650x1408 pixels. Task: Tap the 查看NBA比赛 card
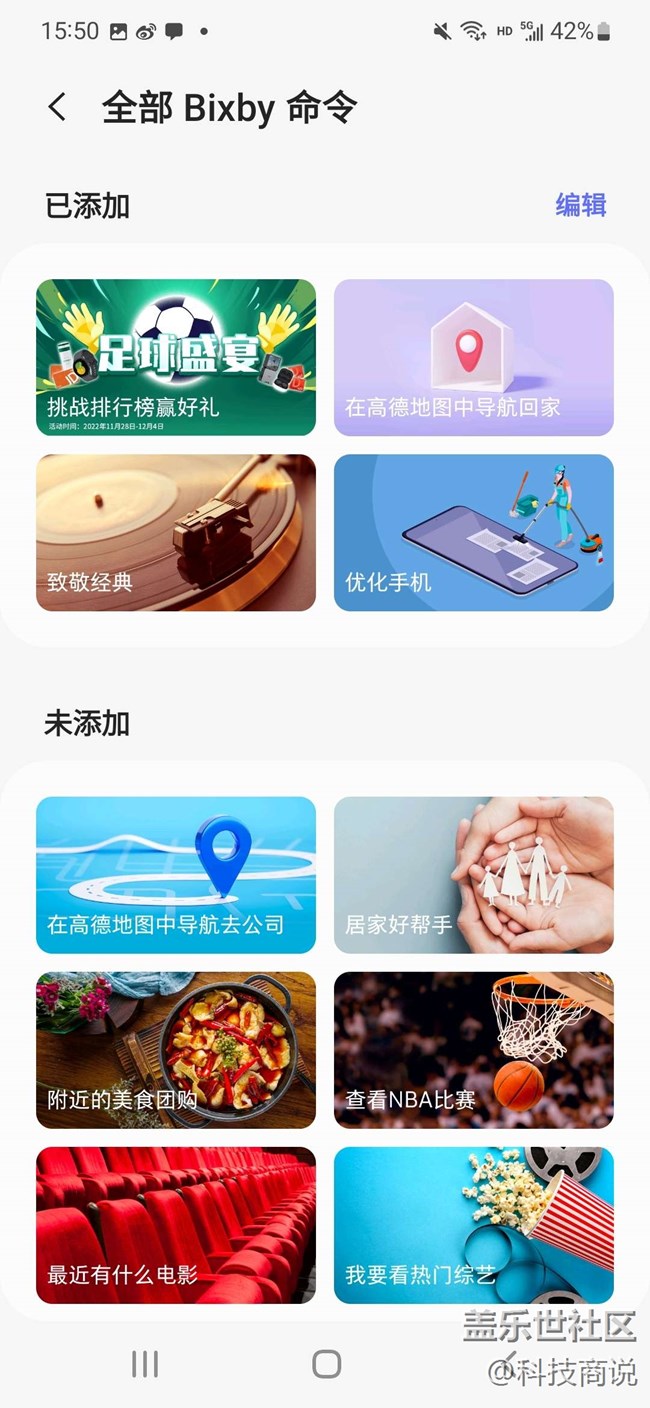click(x=473, y=1050)
